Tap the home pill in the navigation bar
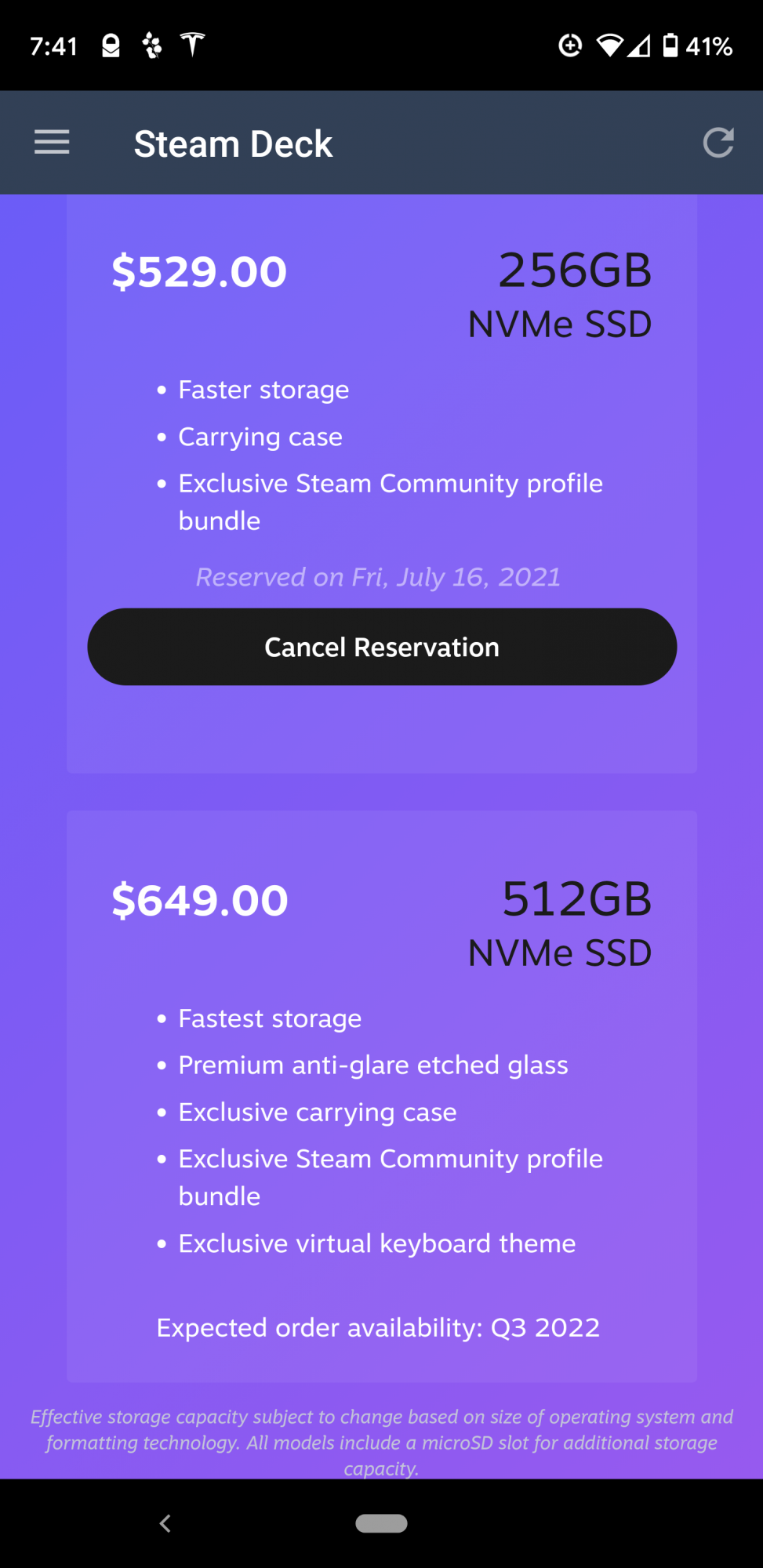The image size is (763, 1568). (381, 1523)
